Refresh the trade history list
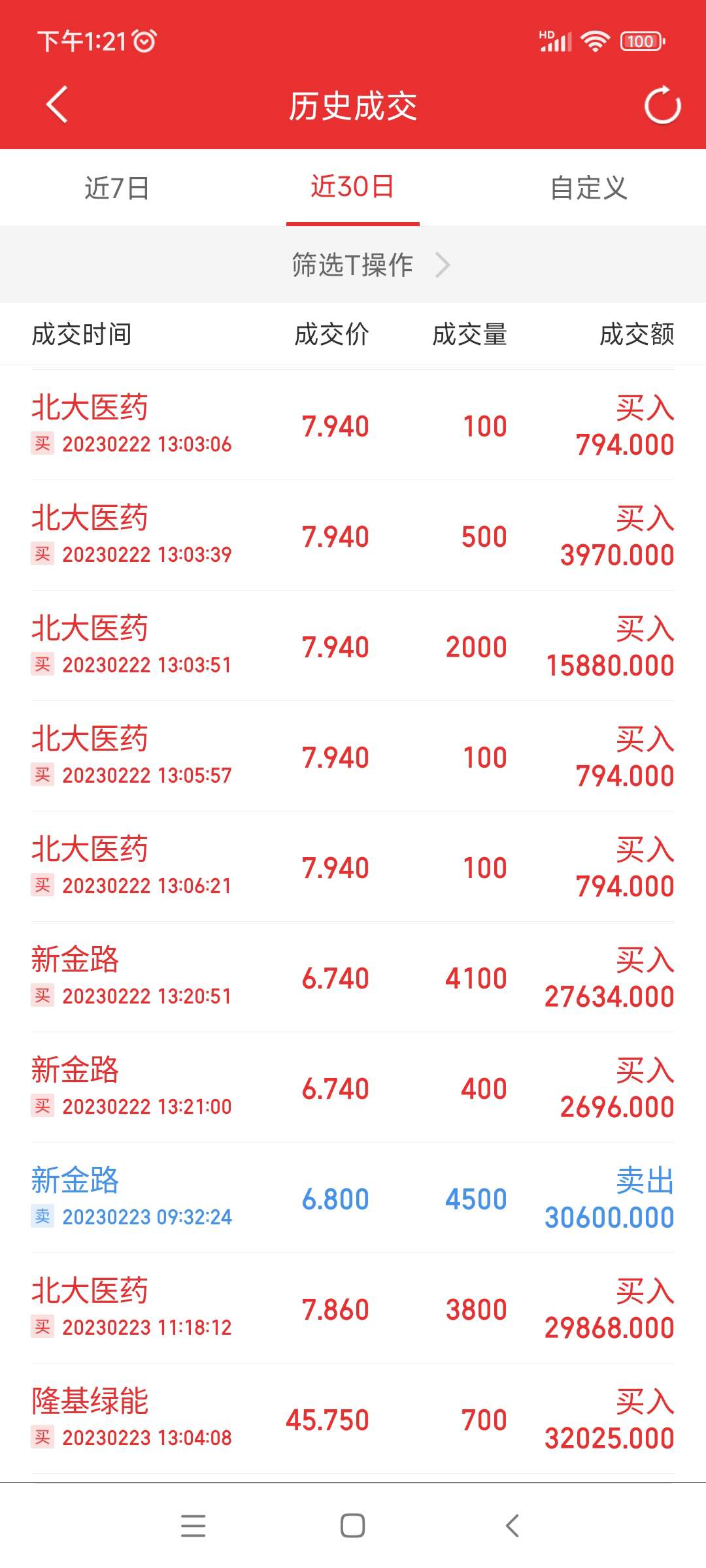 [662, 105]
